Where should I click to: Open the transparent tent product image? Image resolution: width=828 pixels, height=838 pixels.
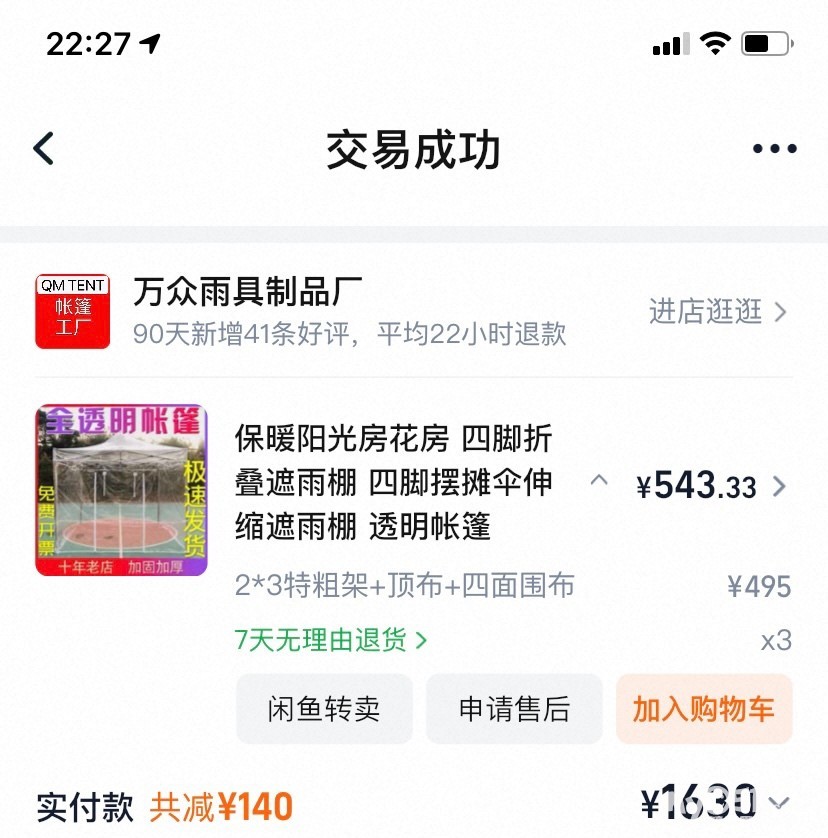tap(121, 490)
